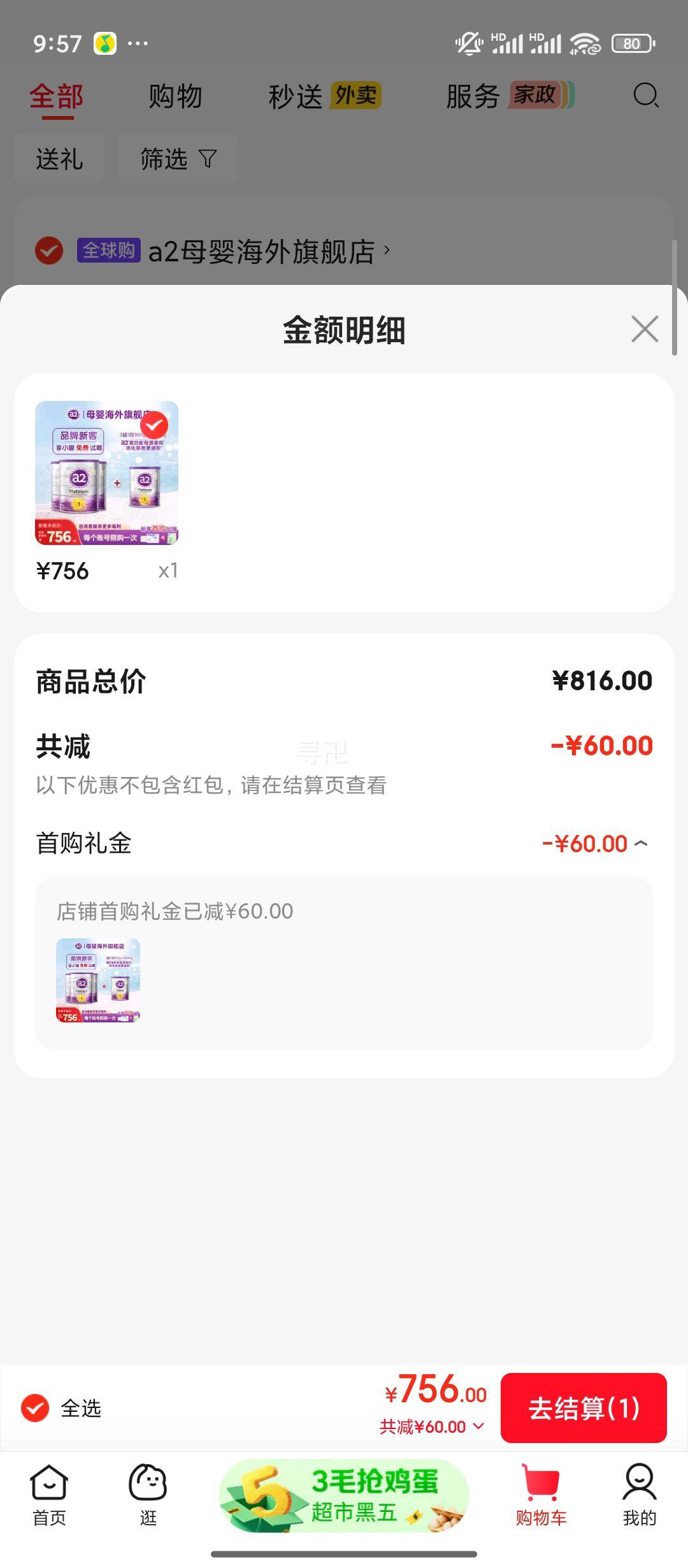
Task: View the ¥756 product thumbnail
Action: pos(107,475)
